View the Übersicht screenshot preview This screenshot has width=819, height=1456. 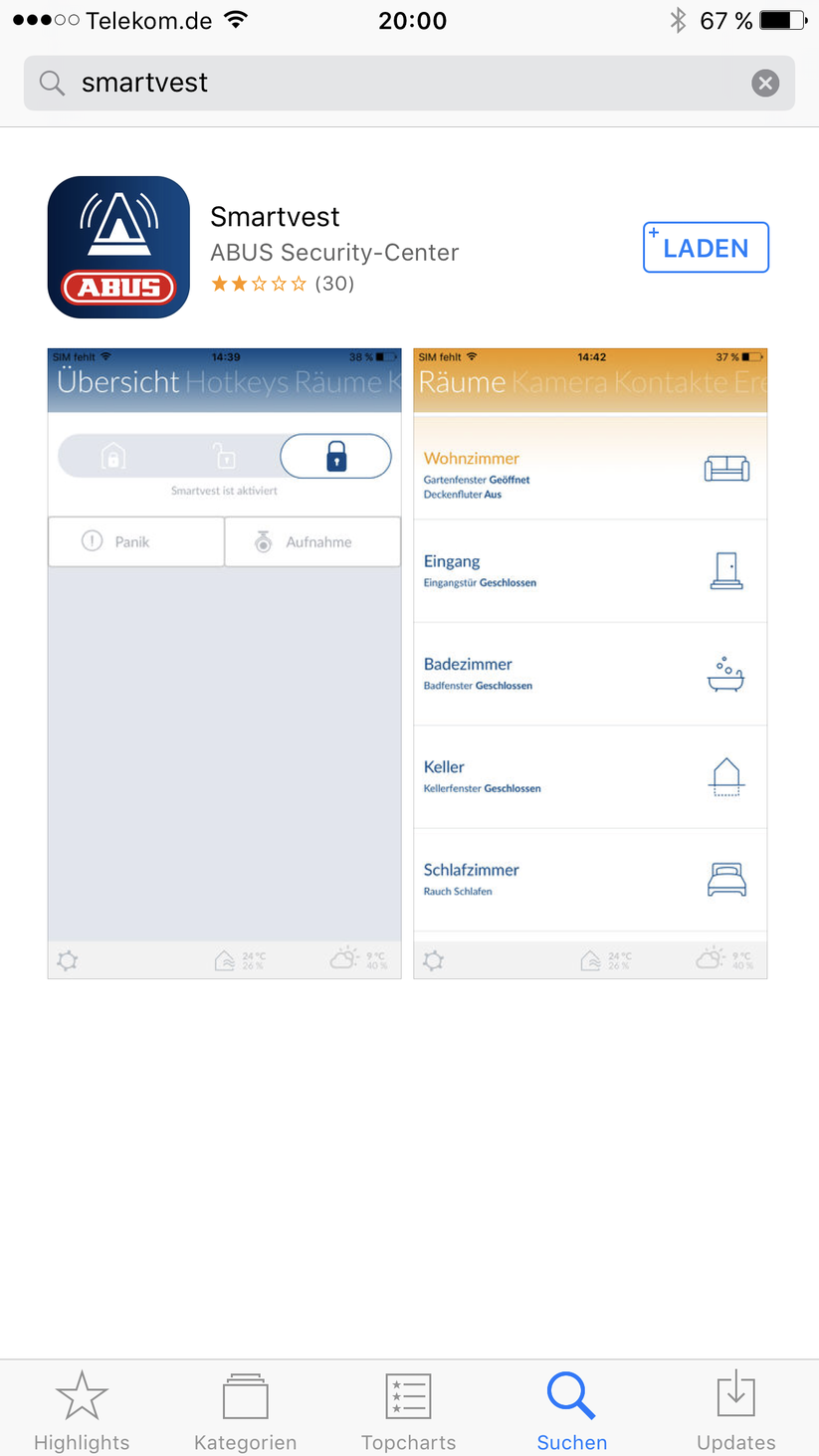click(x=225, y=663)
